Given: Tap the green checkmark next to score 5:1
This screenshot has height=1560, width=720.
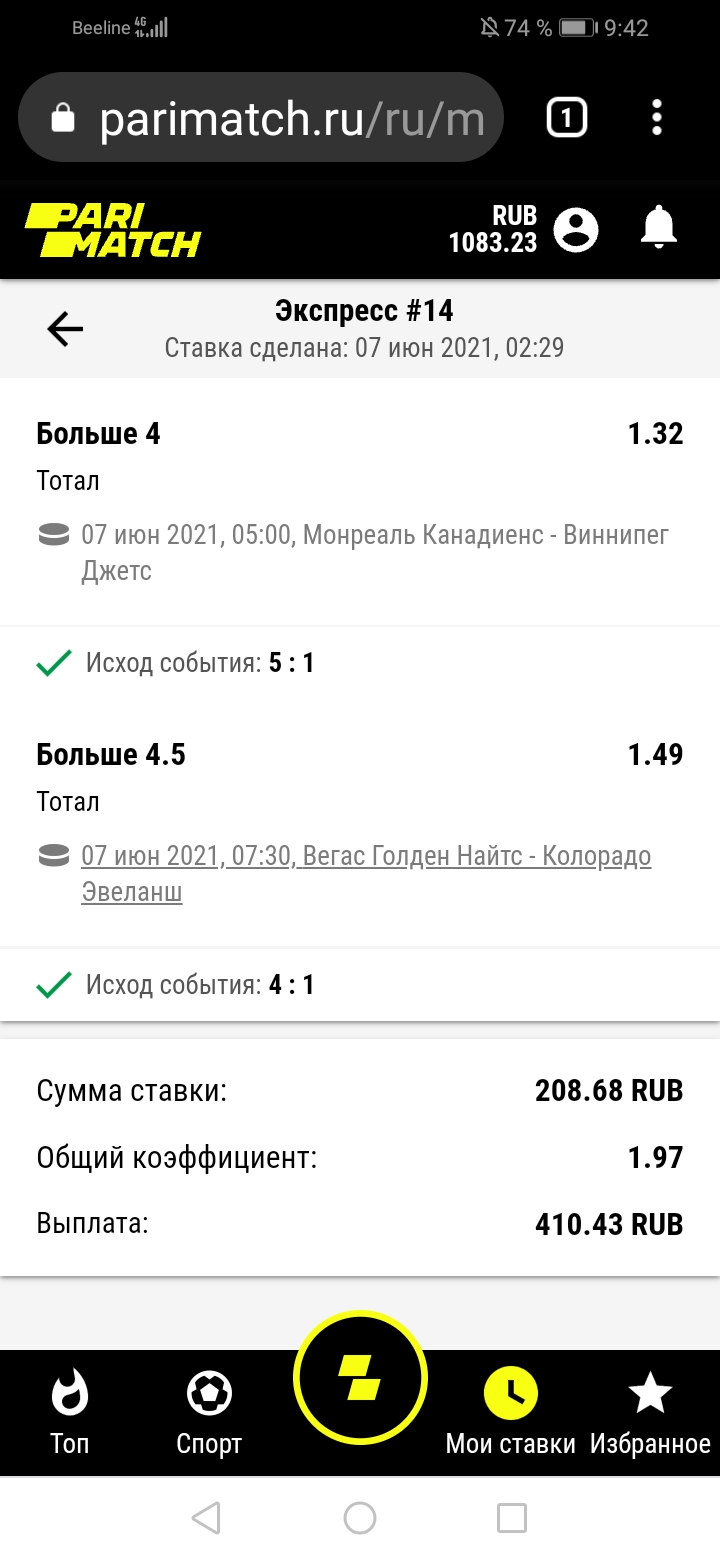Looking at the screenshot, I should pyautogui.click(x=52, y=662).
